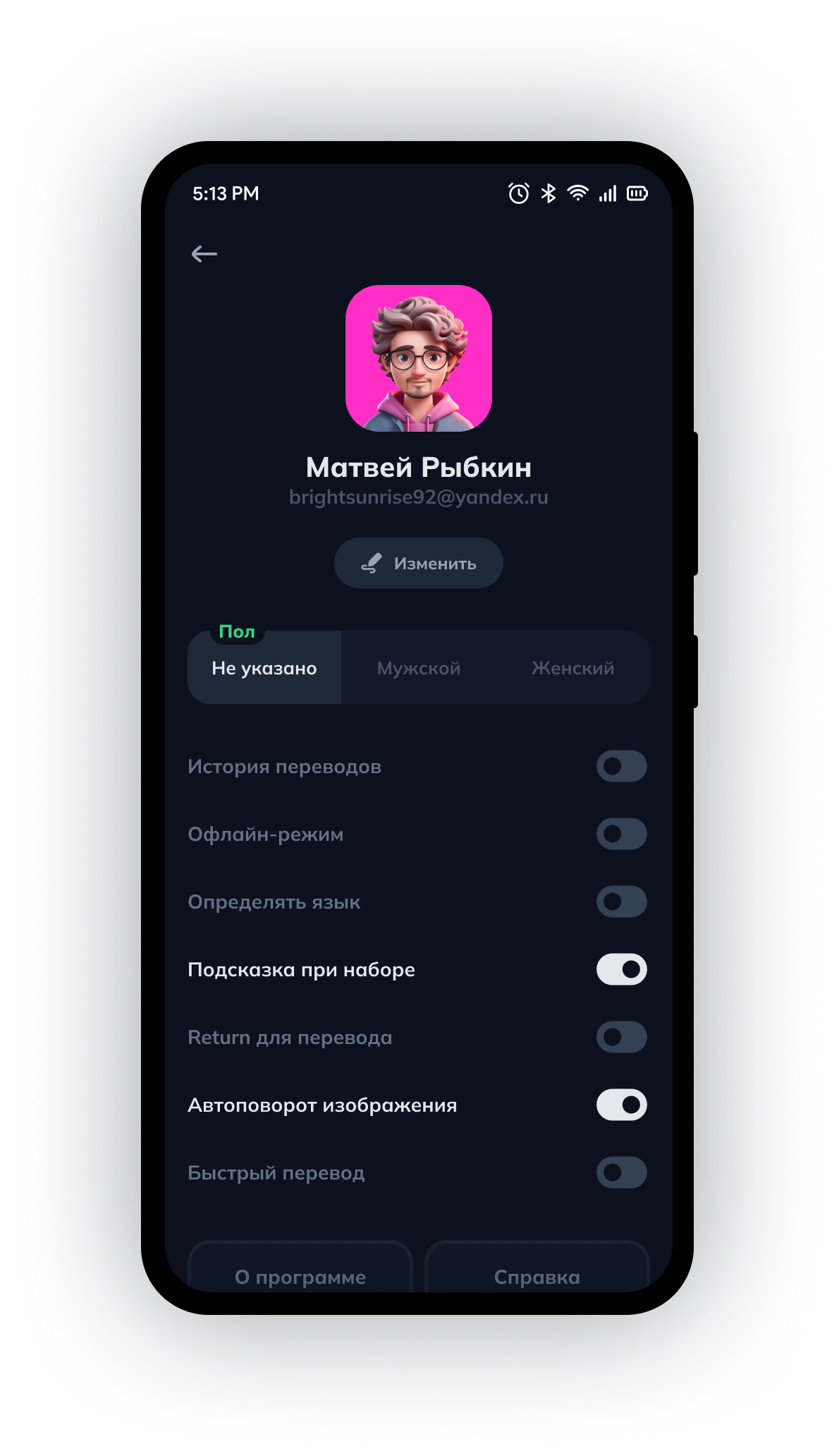Choose the Женский gender option
Viewport: 839px width, 1456px height.
point(572,668)
